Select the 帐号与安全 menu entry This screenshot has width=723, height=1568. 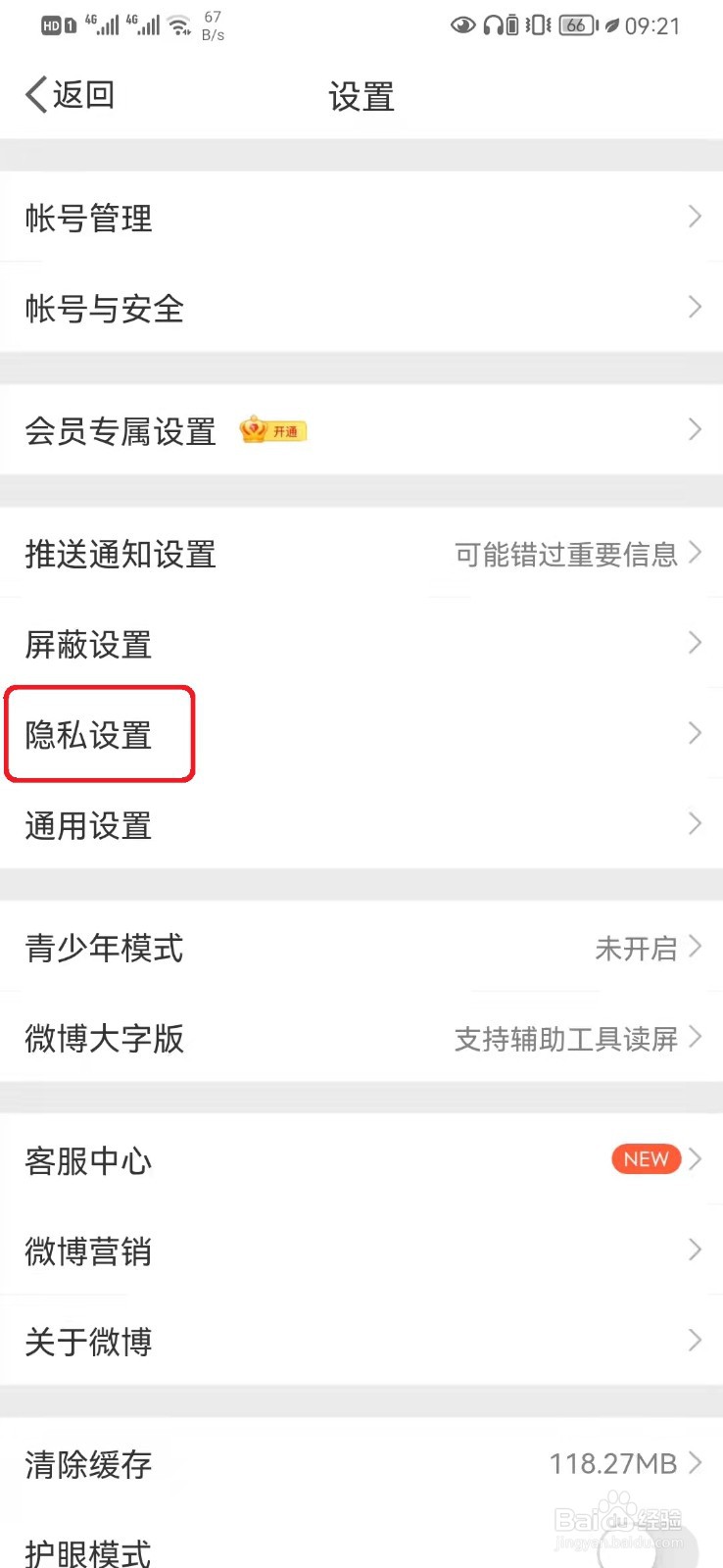(x=361, y=308)
